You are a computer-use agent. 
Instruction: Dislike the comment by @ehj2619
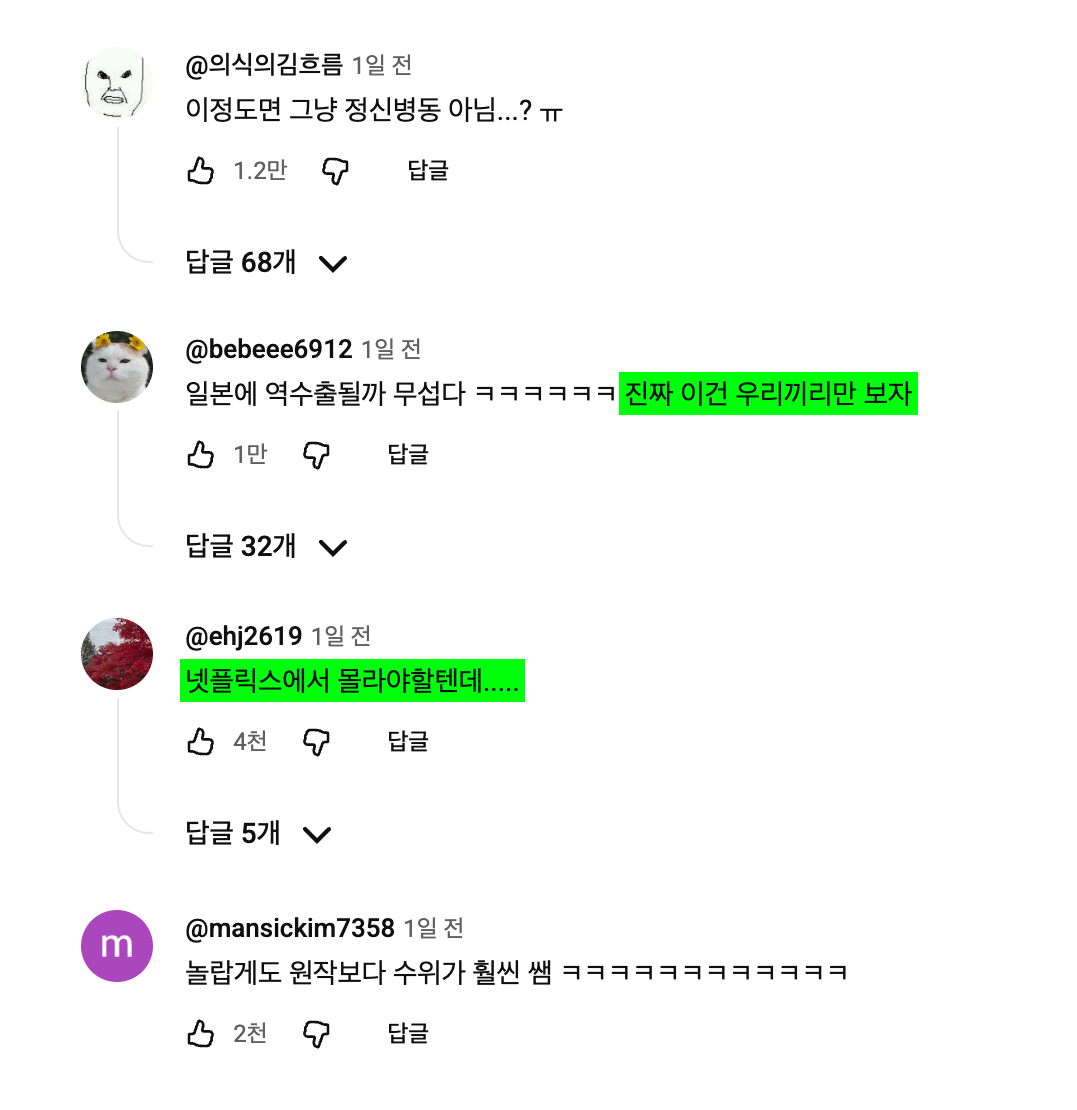coord(316,742)
